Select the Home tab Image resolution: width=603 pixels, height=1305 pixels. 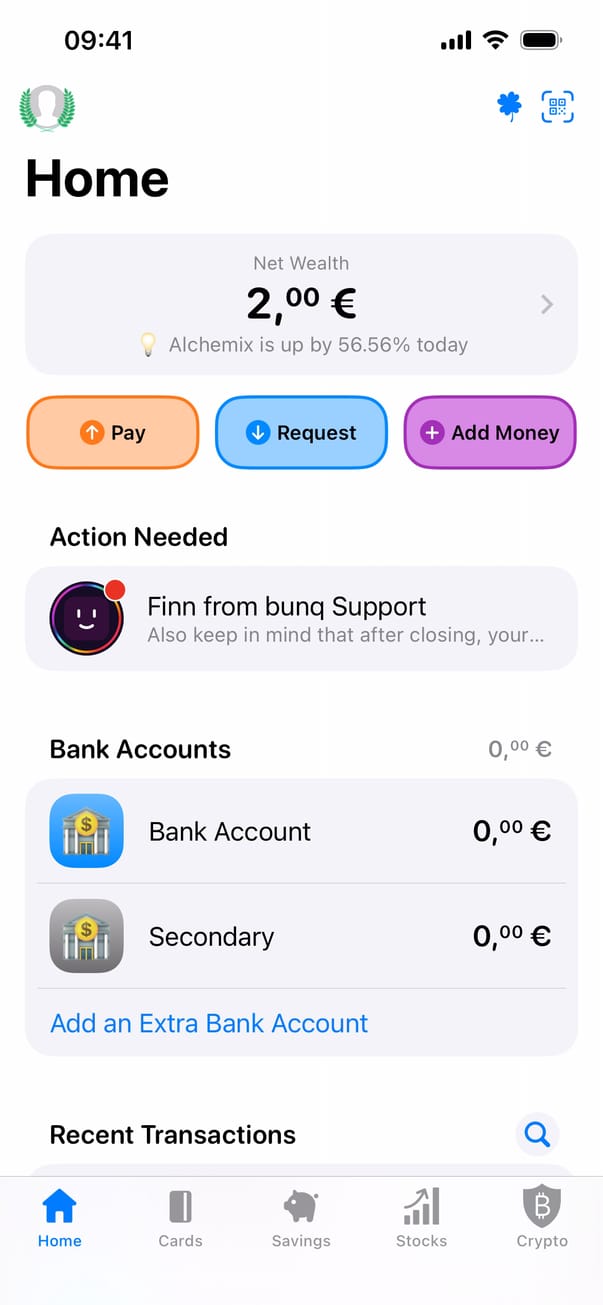coord(60,1218)
